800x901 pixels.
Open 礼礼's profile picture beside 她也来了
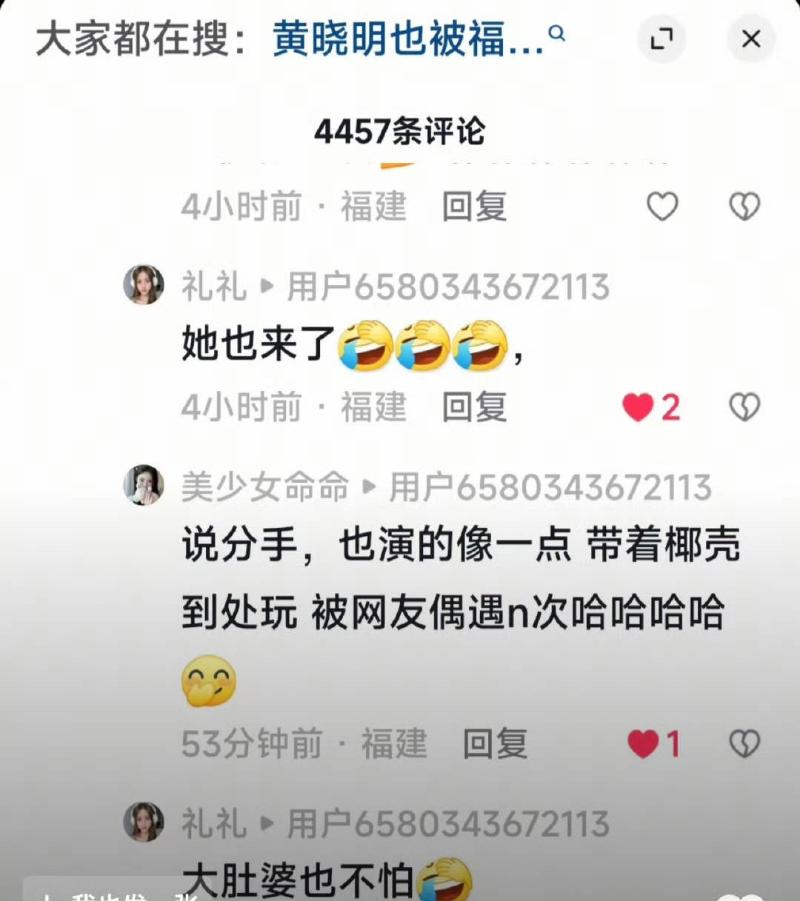coord(143,285)
